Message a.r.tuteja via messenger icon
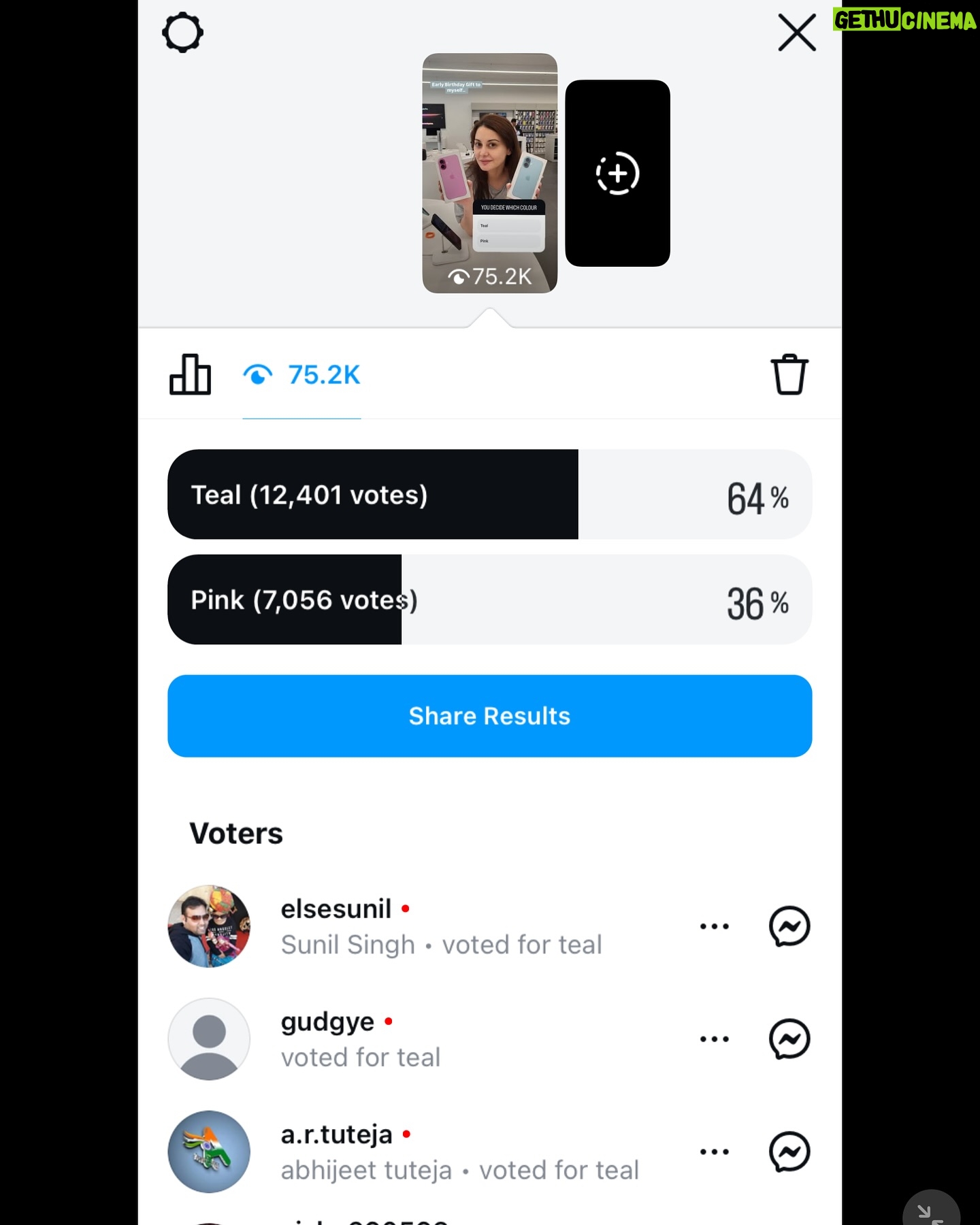Viewport: 980px width, 1225px height. 789,1151
